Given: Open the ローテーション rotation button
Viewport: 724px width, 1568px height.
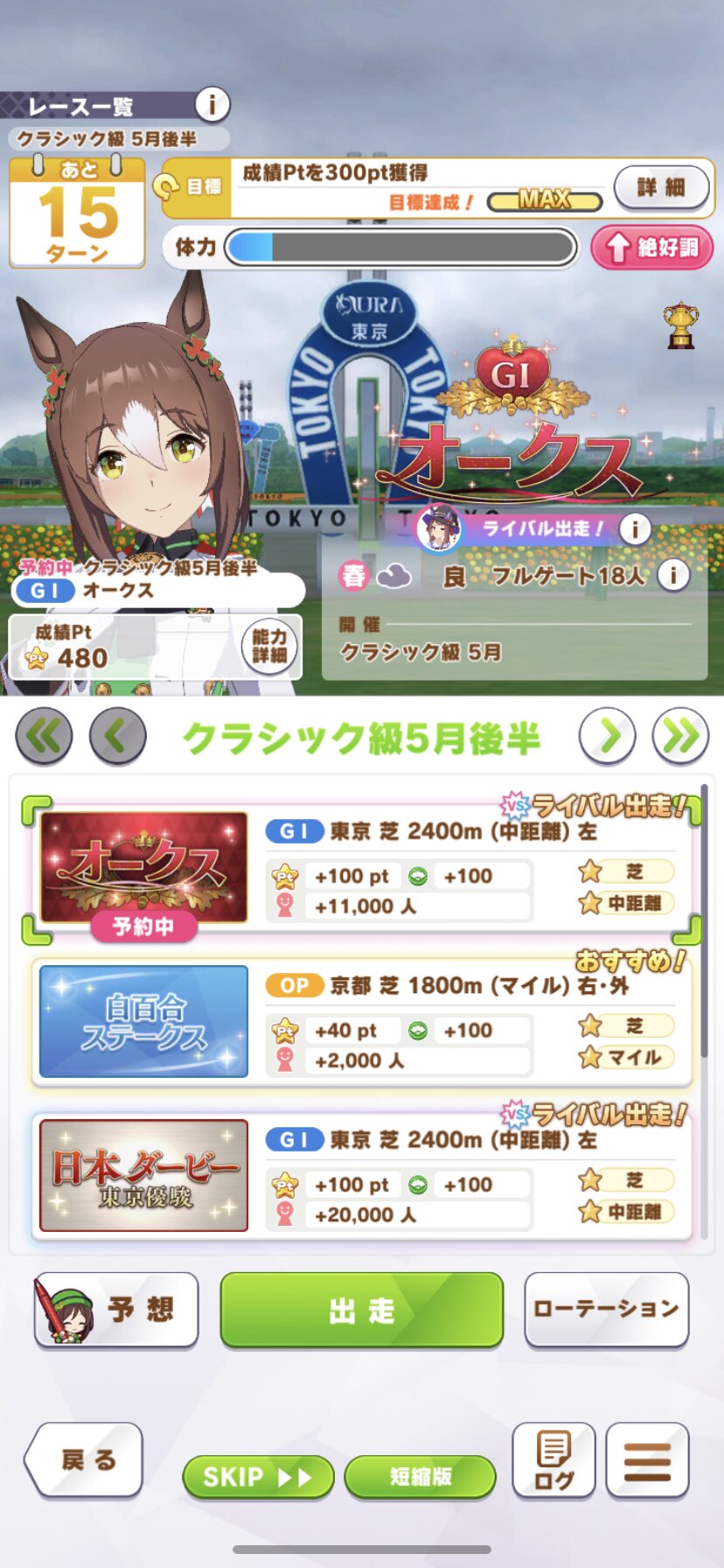Looking at the screenshot, I should pyautogui.click(x=606, y=1310).
